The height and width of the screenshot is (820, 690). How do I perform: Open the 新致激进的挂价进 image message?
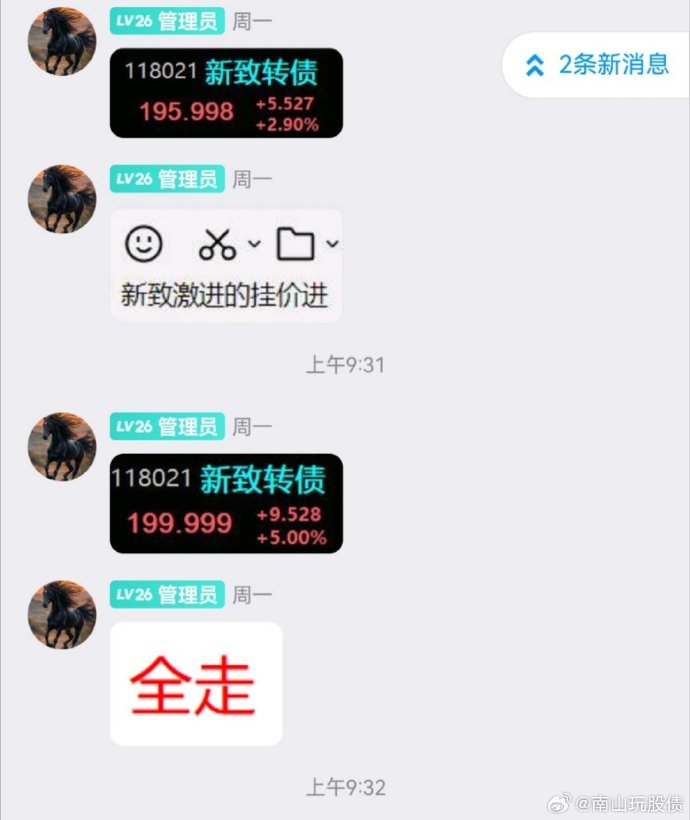[x=226, y=266]
